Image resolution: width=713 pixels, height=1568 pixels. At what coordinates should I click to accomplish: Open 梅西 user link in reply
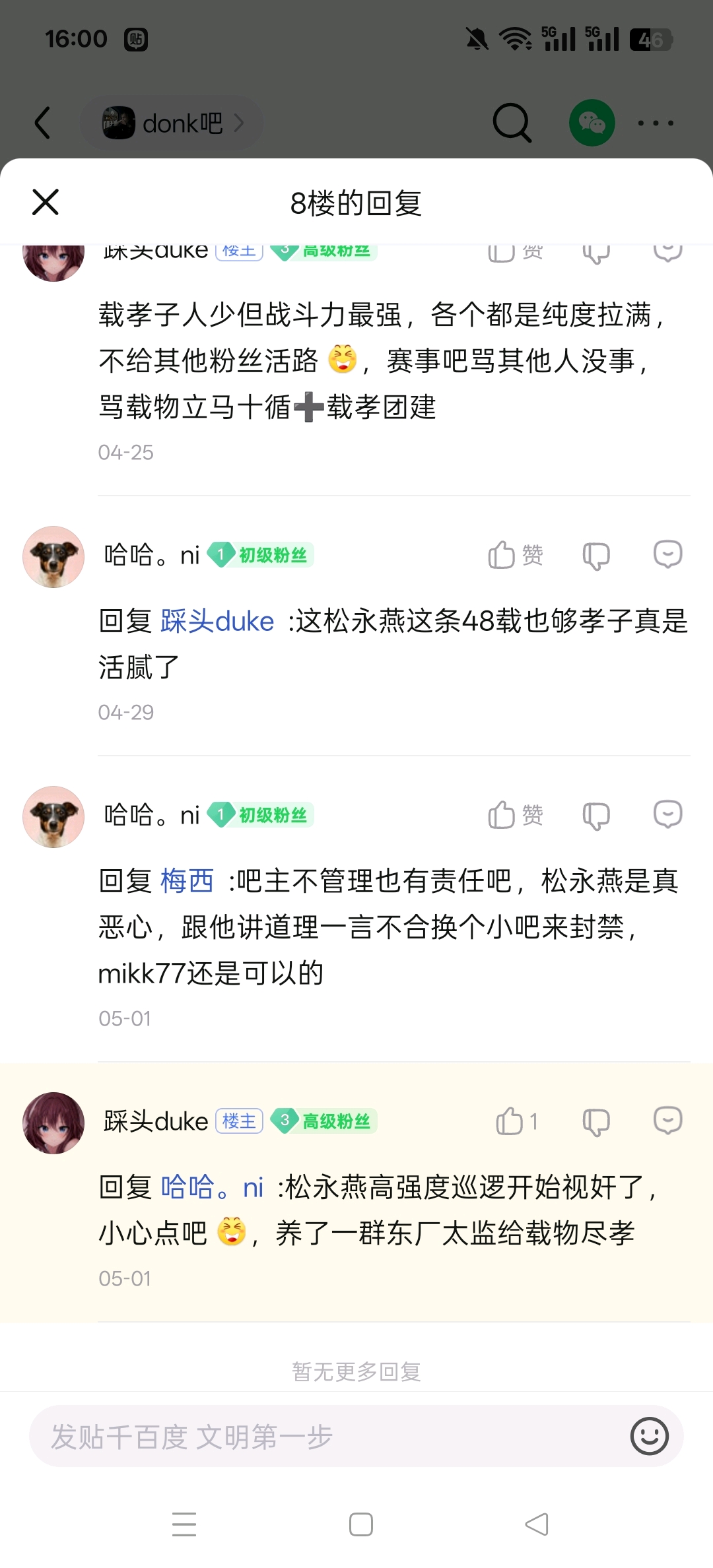[187, 881]
